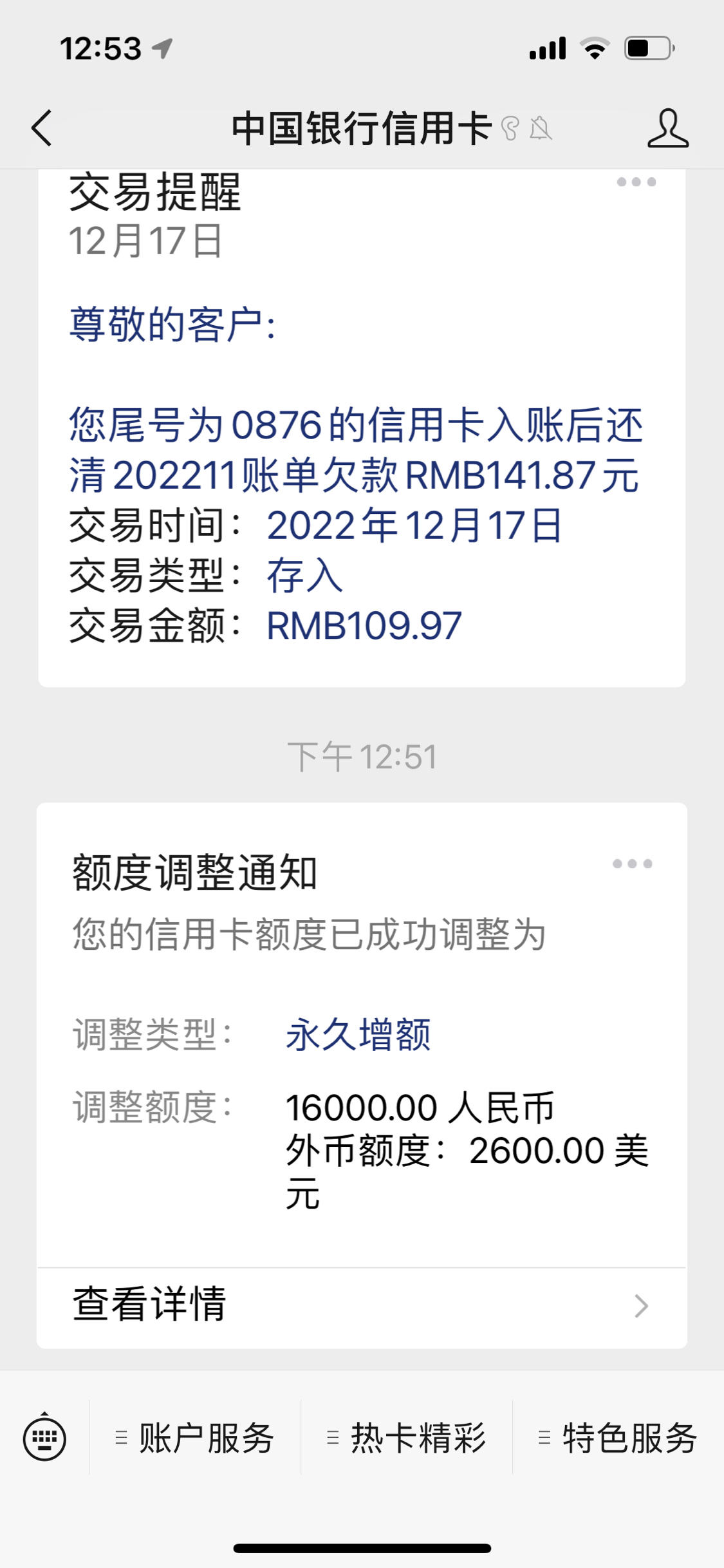Viewport: 724px width, 1568px height.
Task: Open the 账户服务 menu
Action: click(195, 1437)
